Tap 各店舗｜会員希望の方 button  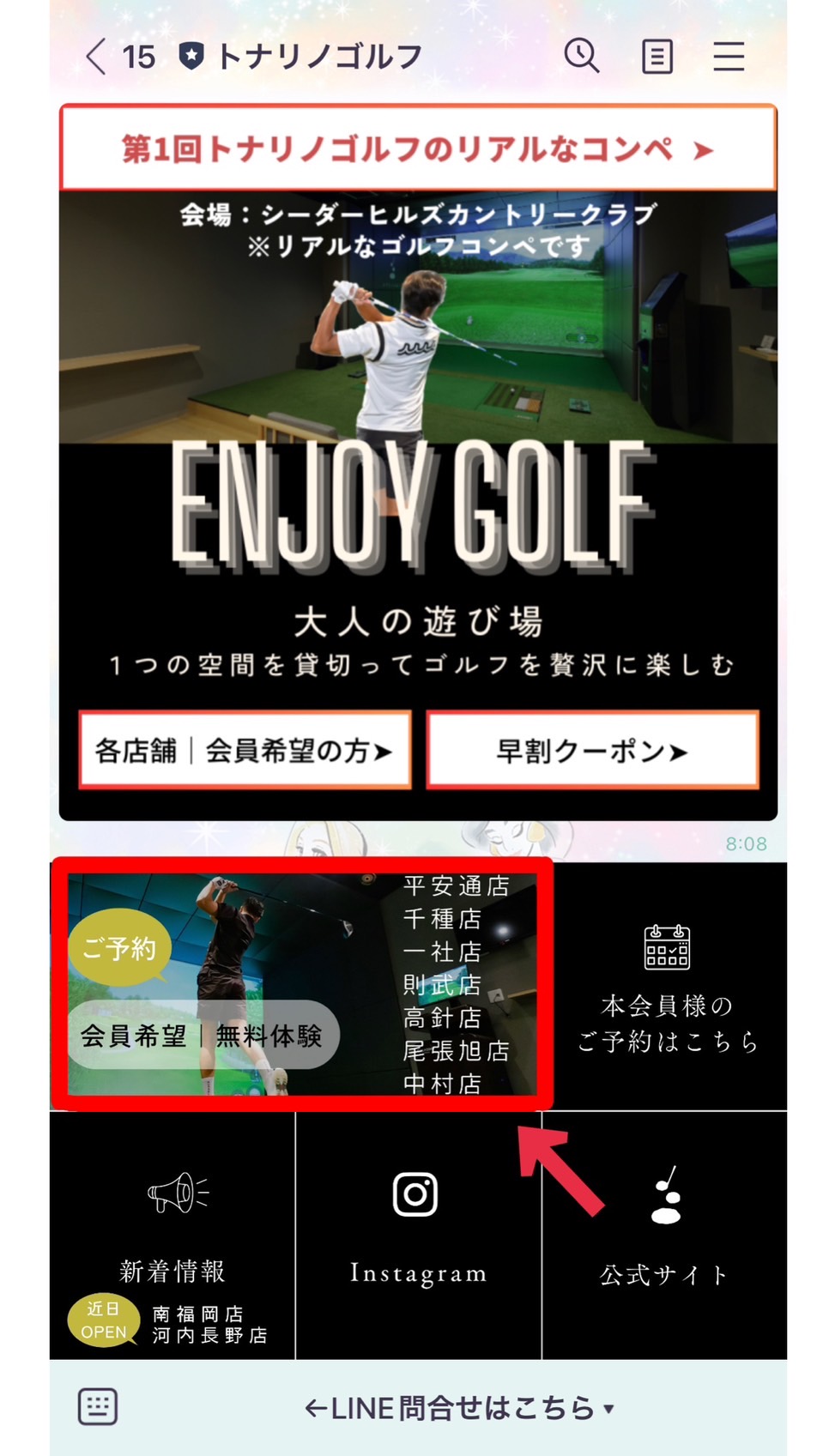(245, 751)
